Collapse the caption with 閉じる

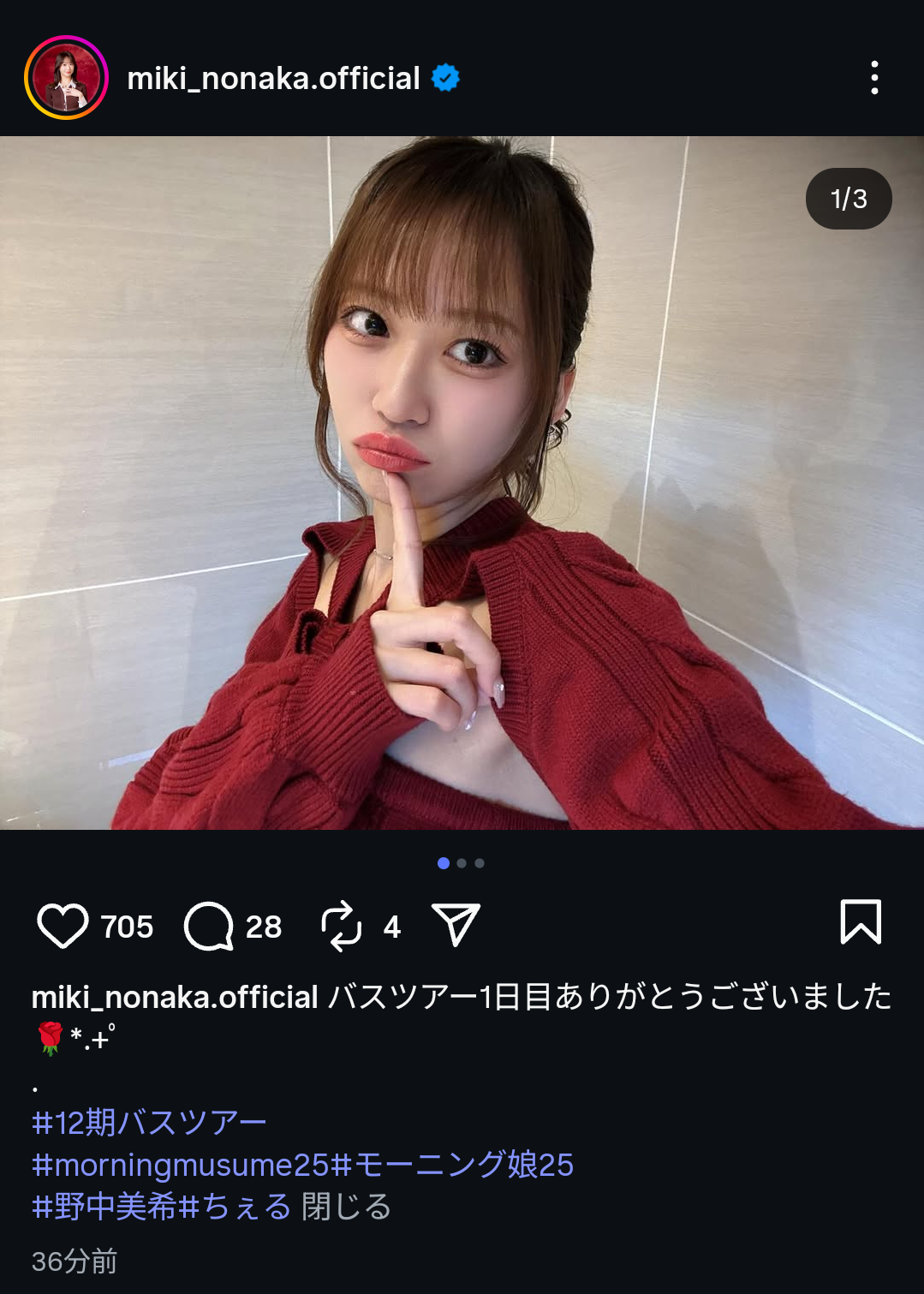(x=346, y=1207)
